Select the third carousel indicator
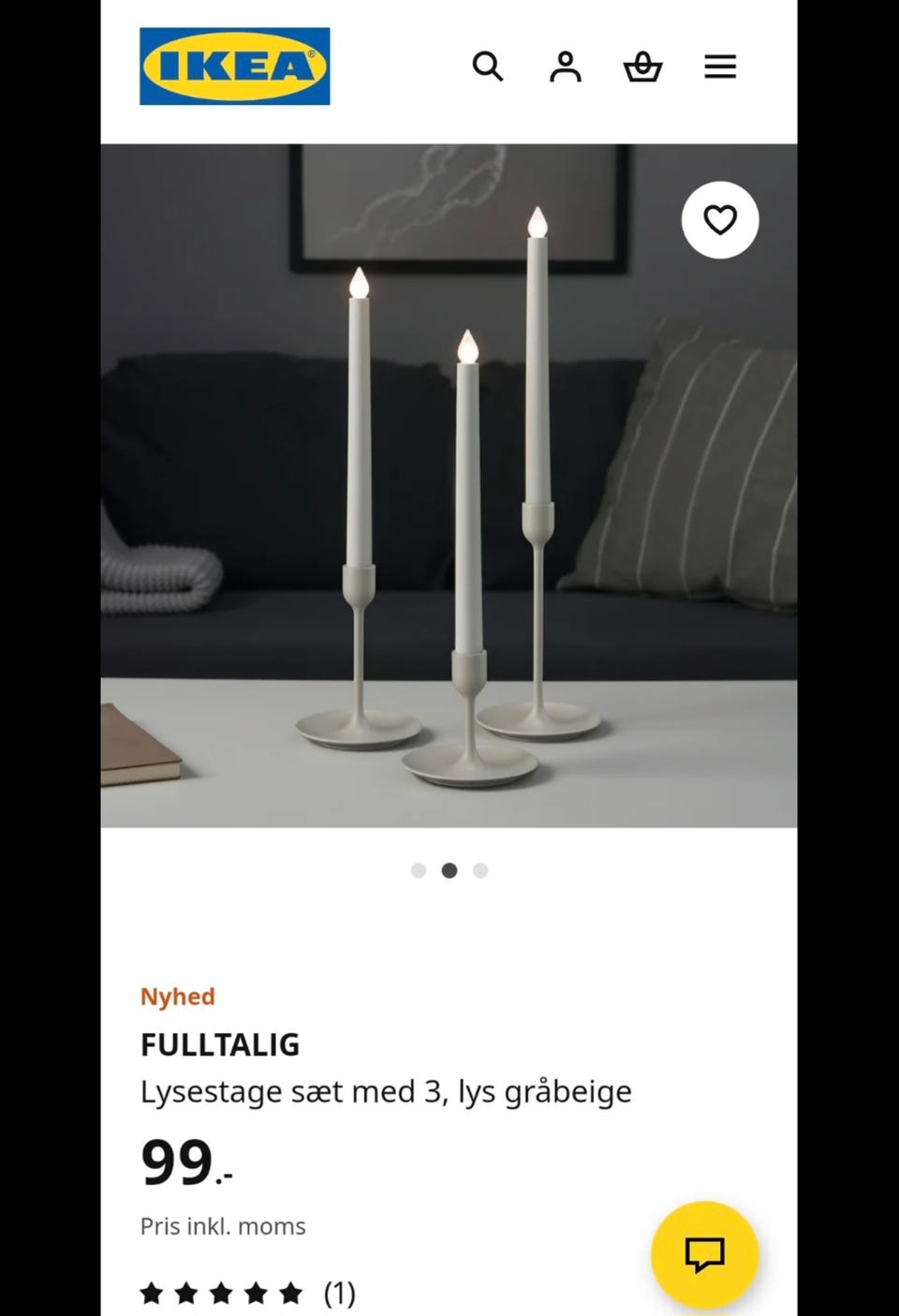Screen dimensions: 899x1316 480,869
